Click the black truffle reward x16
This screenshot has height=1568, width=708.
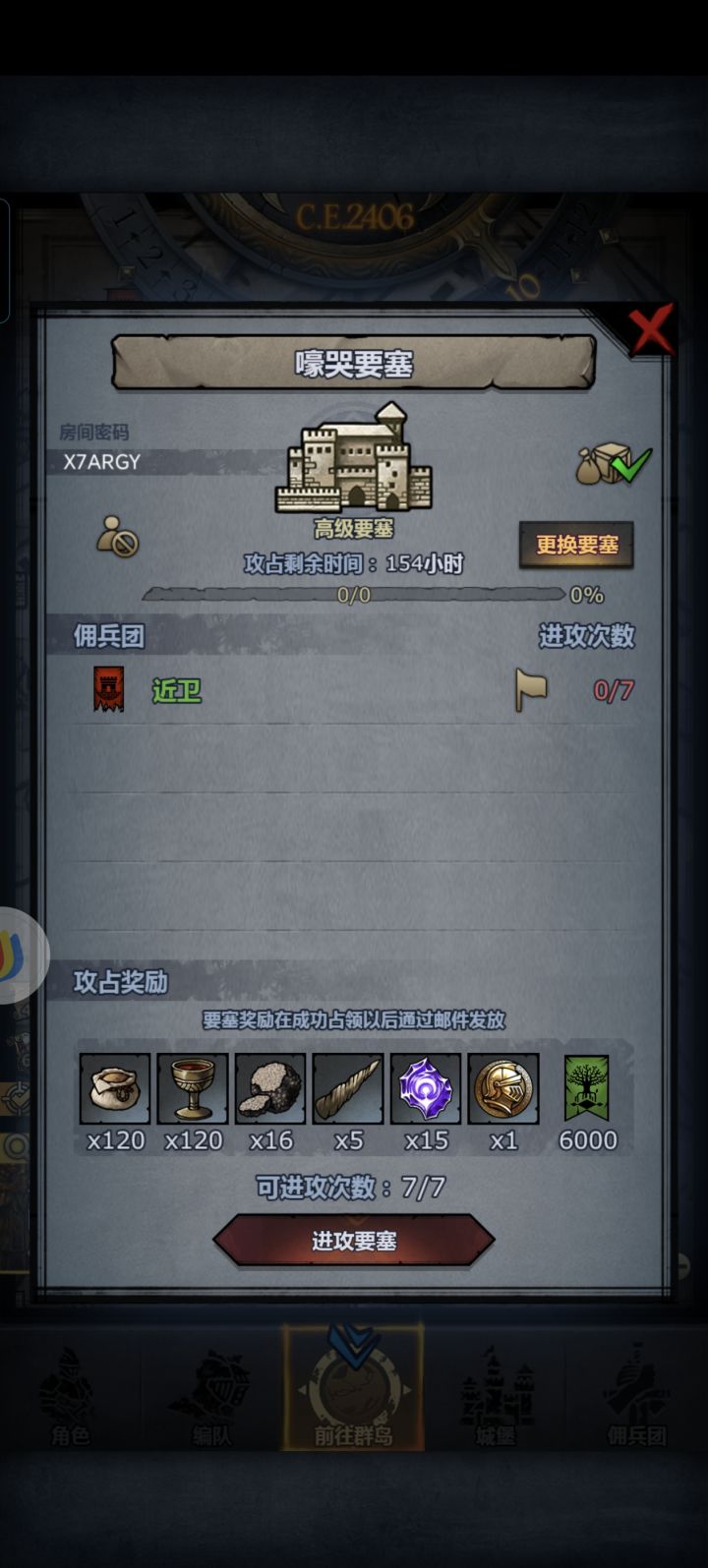coord(269,1088)
